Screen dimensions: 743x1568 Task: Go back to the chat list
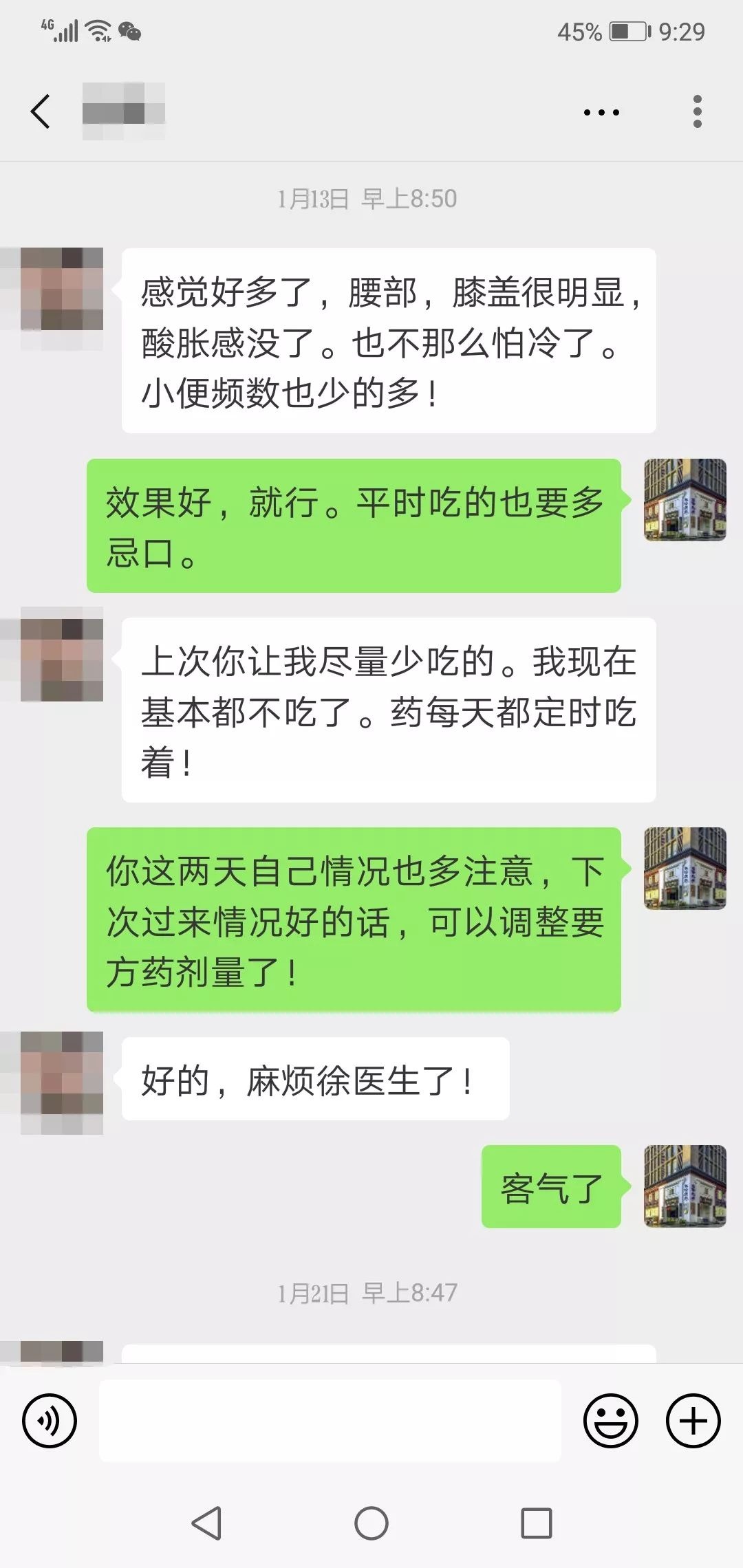tap(41, 111)
